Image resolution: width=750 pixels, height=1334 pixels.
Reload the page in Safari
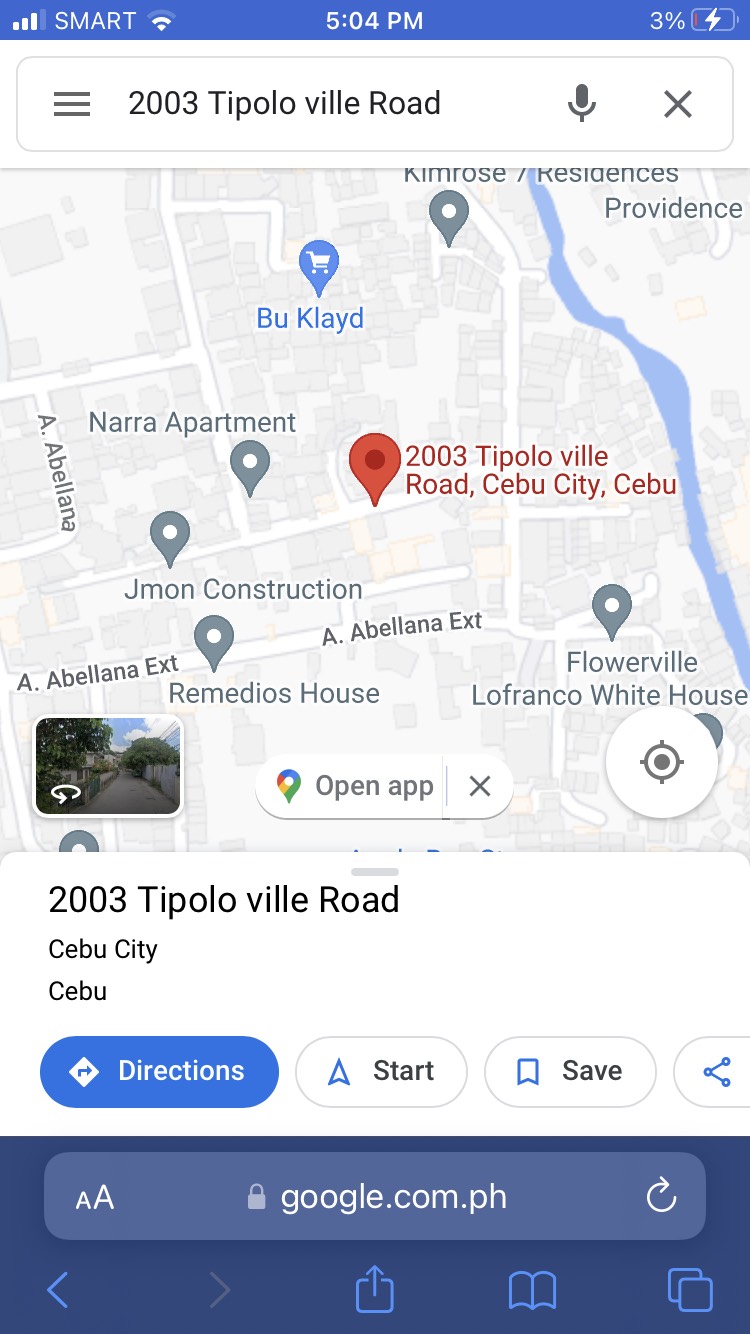tap(661, 1196)
